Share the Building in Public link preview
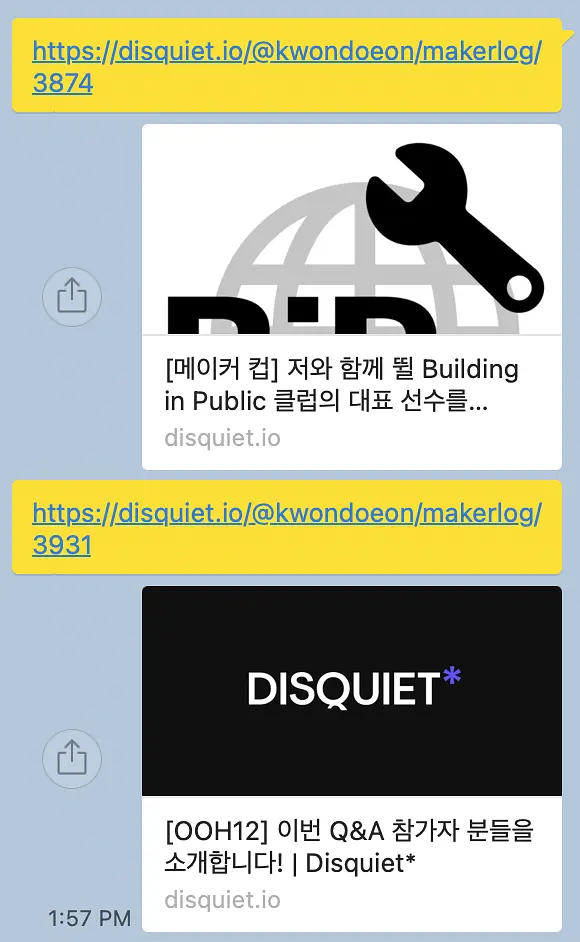The image size is (580, 942). click(72, 297)
